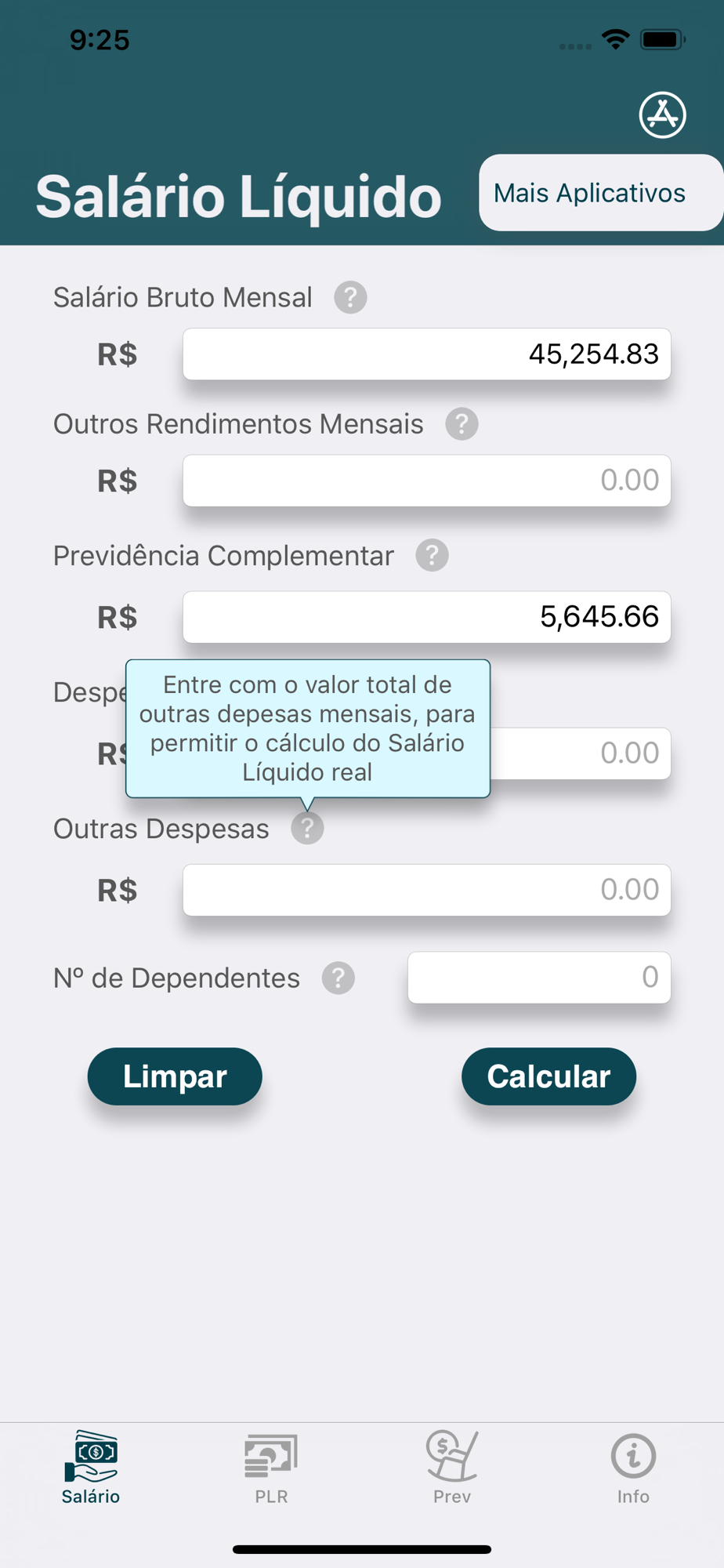Tap Calcular to compute net salary

pyautogui.click(x=548, y=1076)
